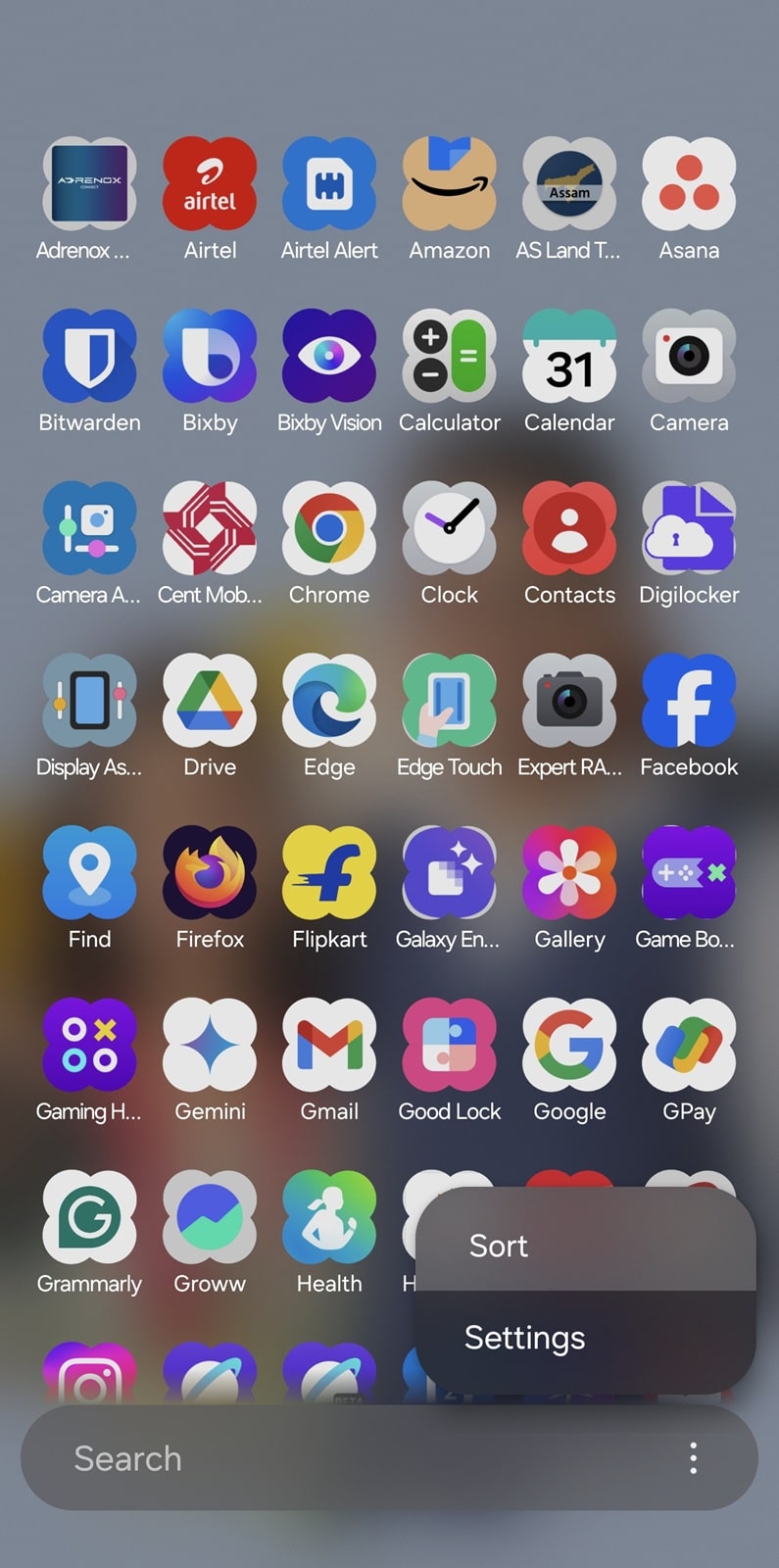This screenshot has width=779, height=1568.
Task: Launch Amazon
Action: click(x=450, y=183)
